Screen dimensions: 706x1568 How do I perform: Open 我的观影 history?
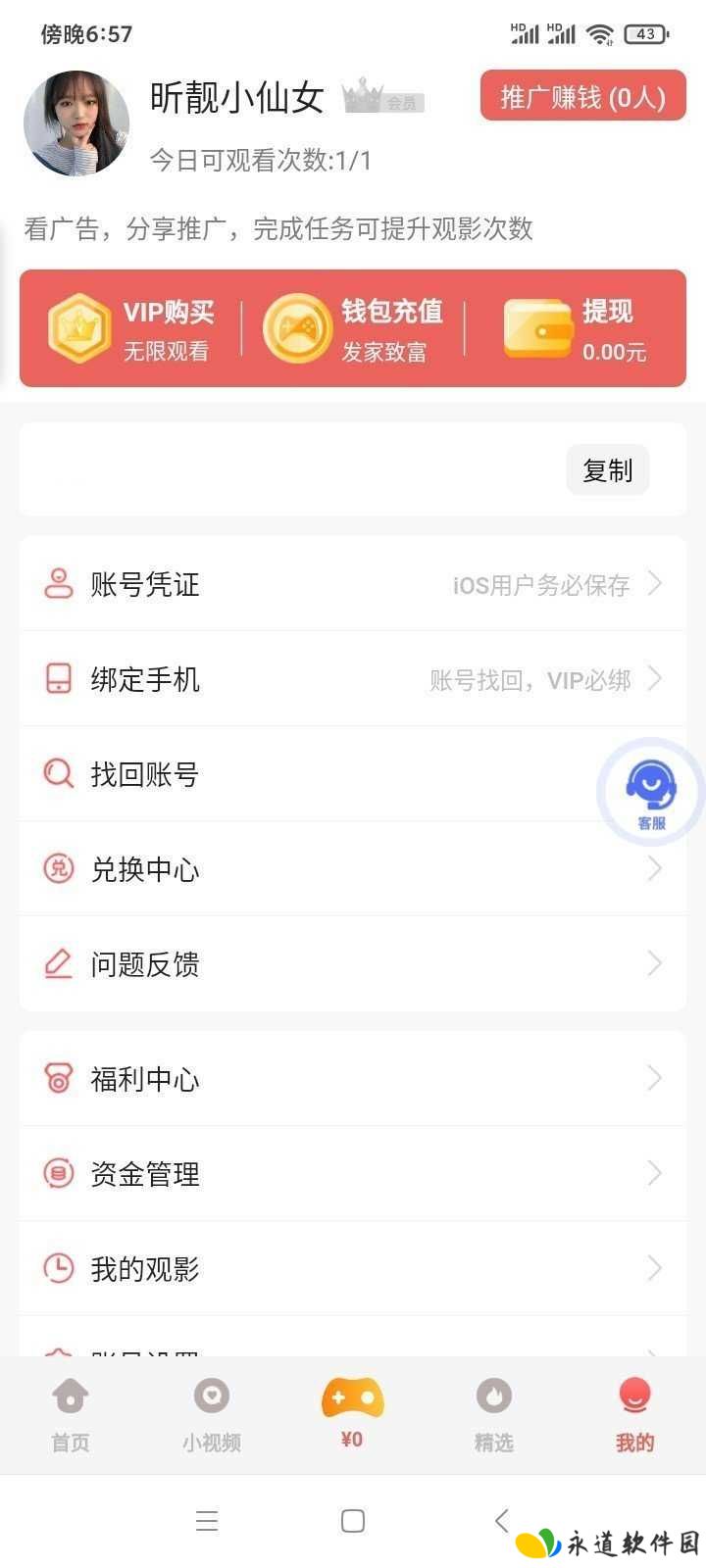point(353,1269)
